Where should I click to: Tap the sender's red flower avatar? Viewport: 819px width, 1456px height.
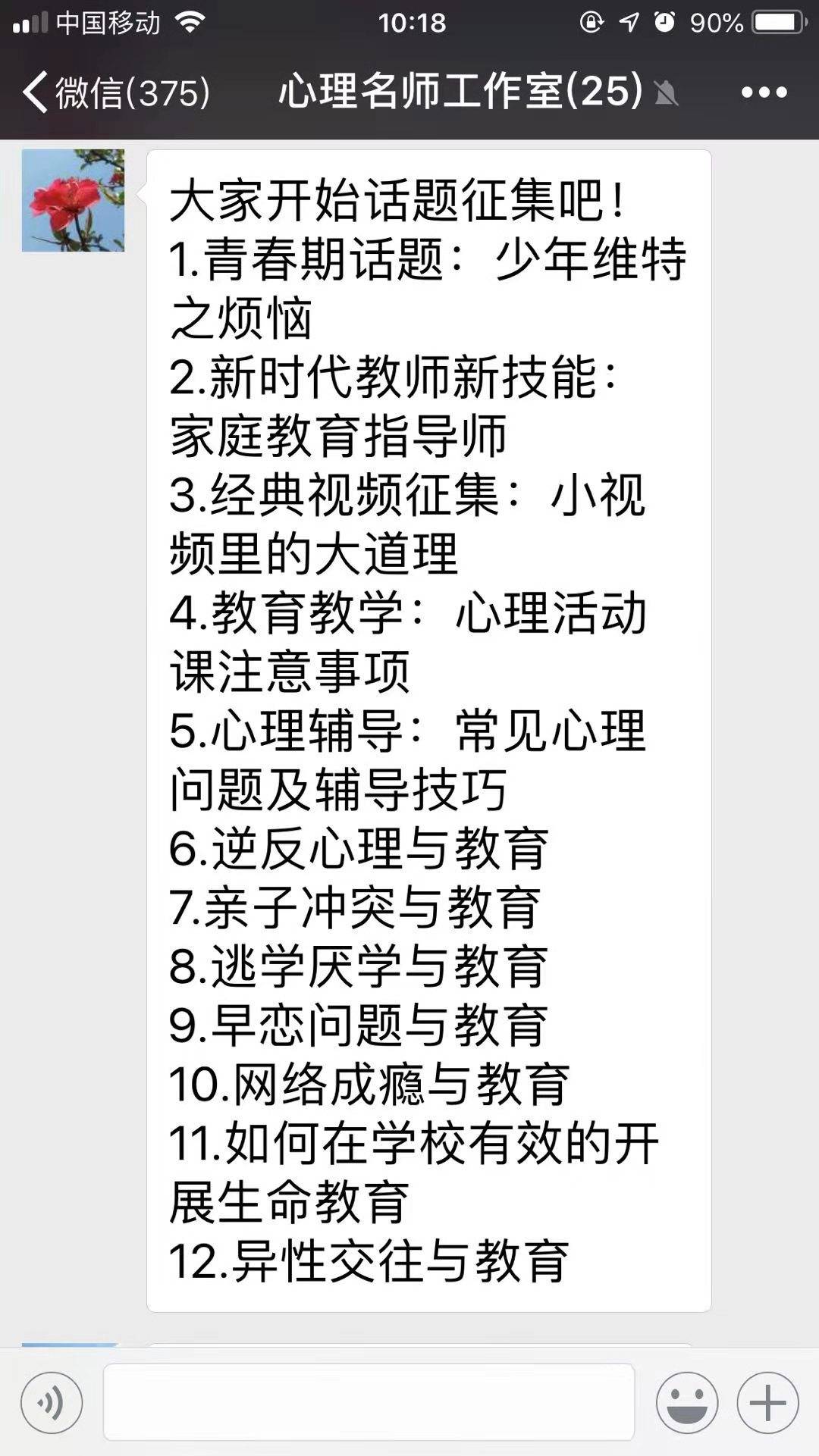coord(73,200)
